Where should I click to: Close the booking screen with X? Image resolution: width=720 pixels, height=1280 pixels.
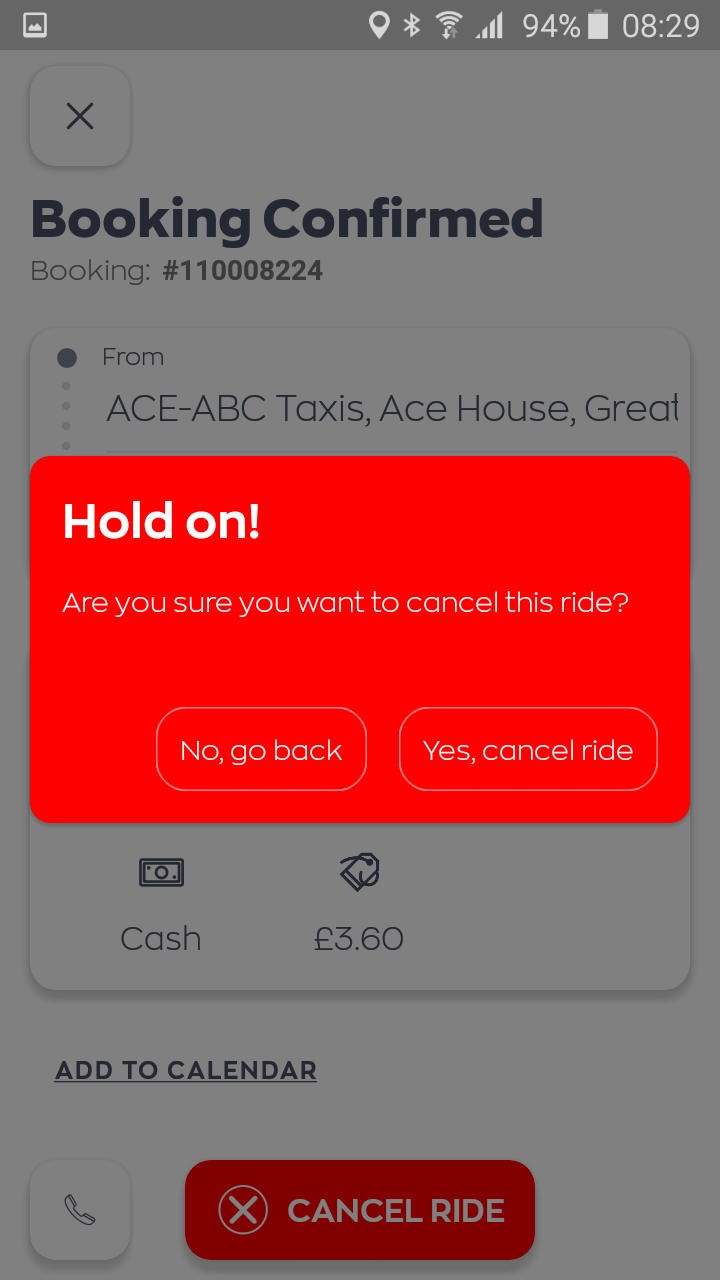click(x=80, y=116)
